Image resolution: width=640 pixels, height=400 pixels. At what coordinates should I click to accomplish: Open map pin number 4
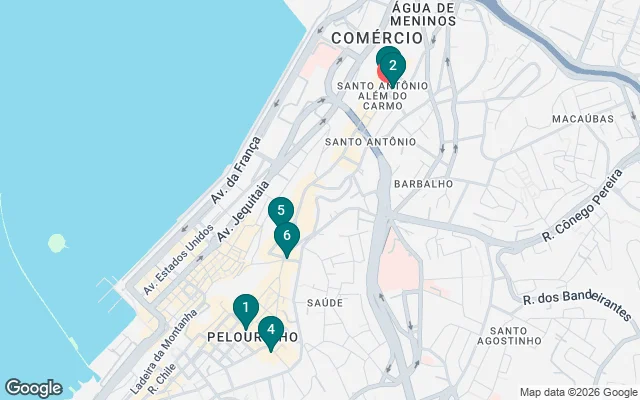point(270,329)
